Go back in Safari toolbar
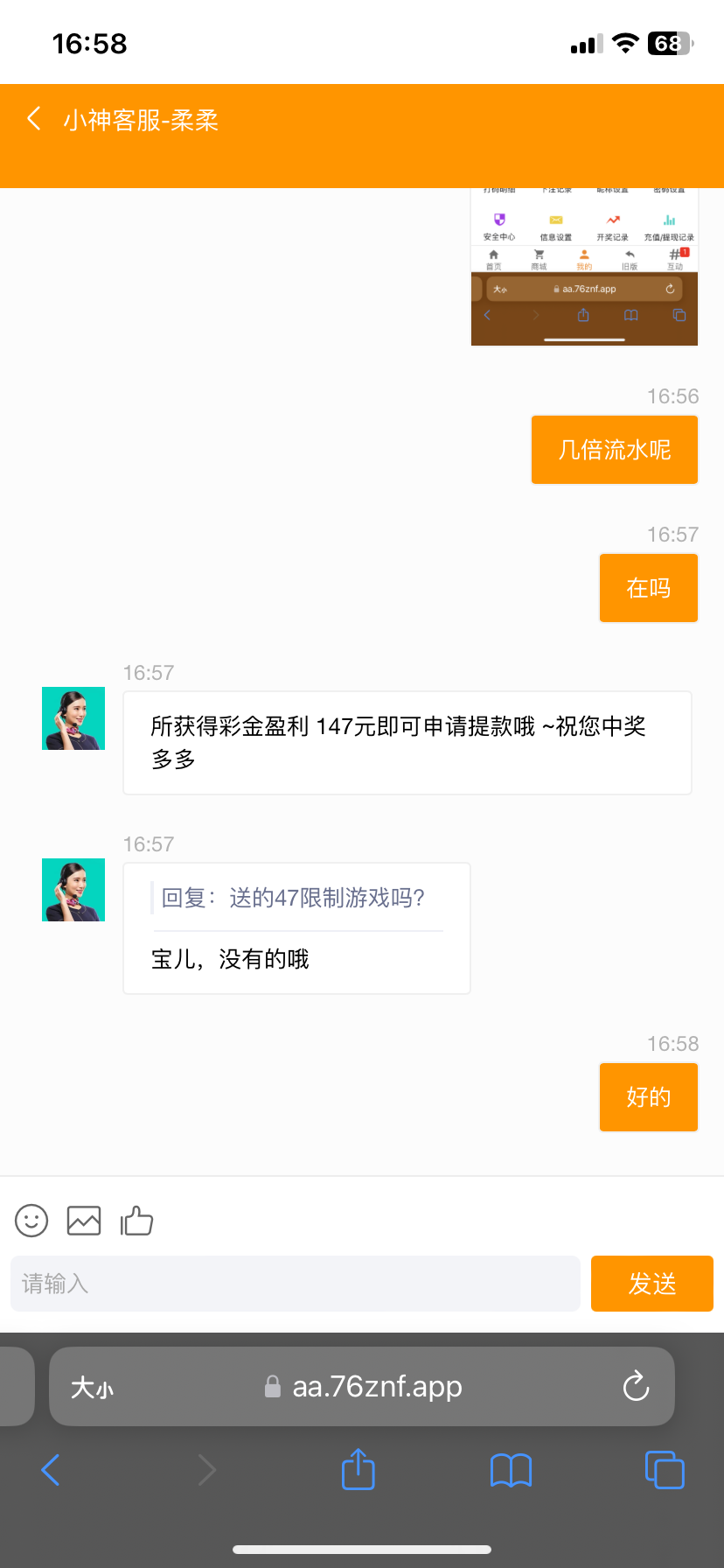 click(51, 1470)
